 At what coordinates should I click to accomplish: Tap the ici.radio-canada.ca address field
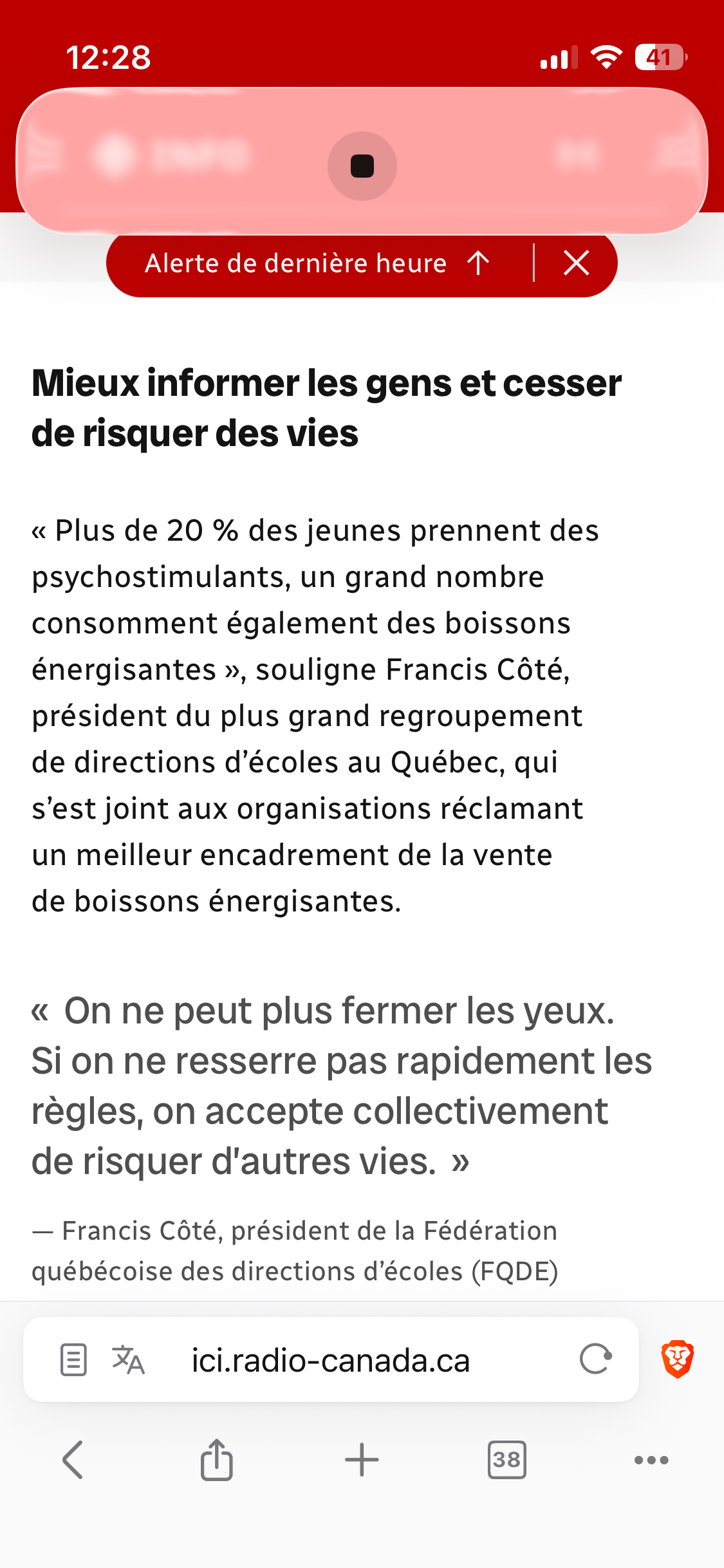(x=331, y=1359)
